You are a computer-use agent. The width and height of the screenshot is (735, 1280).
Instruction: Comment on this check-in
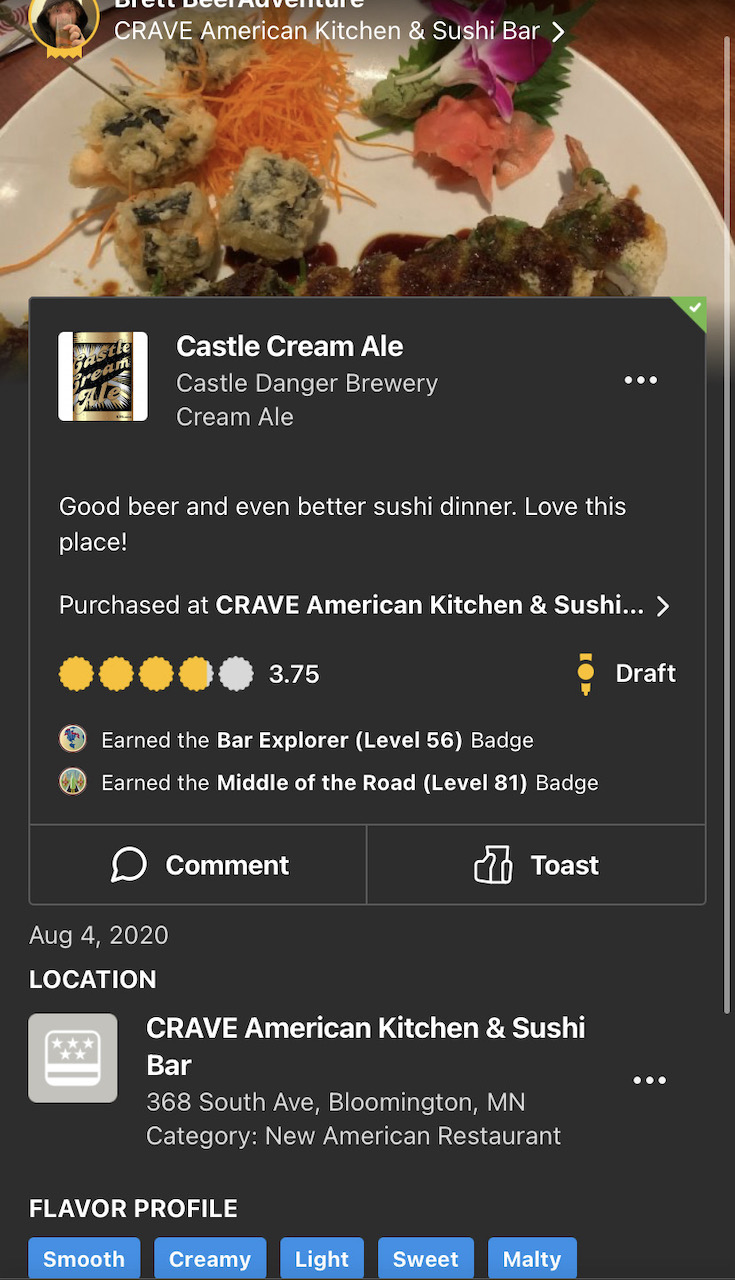coord(199,865)
